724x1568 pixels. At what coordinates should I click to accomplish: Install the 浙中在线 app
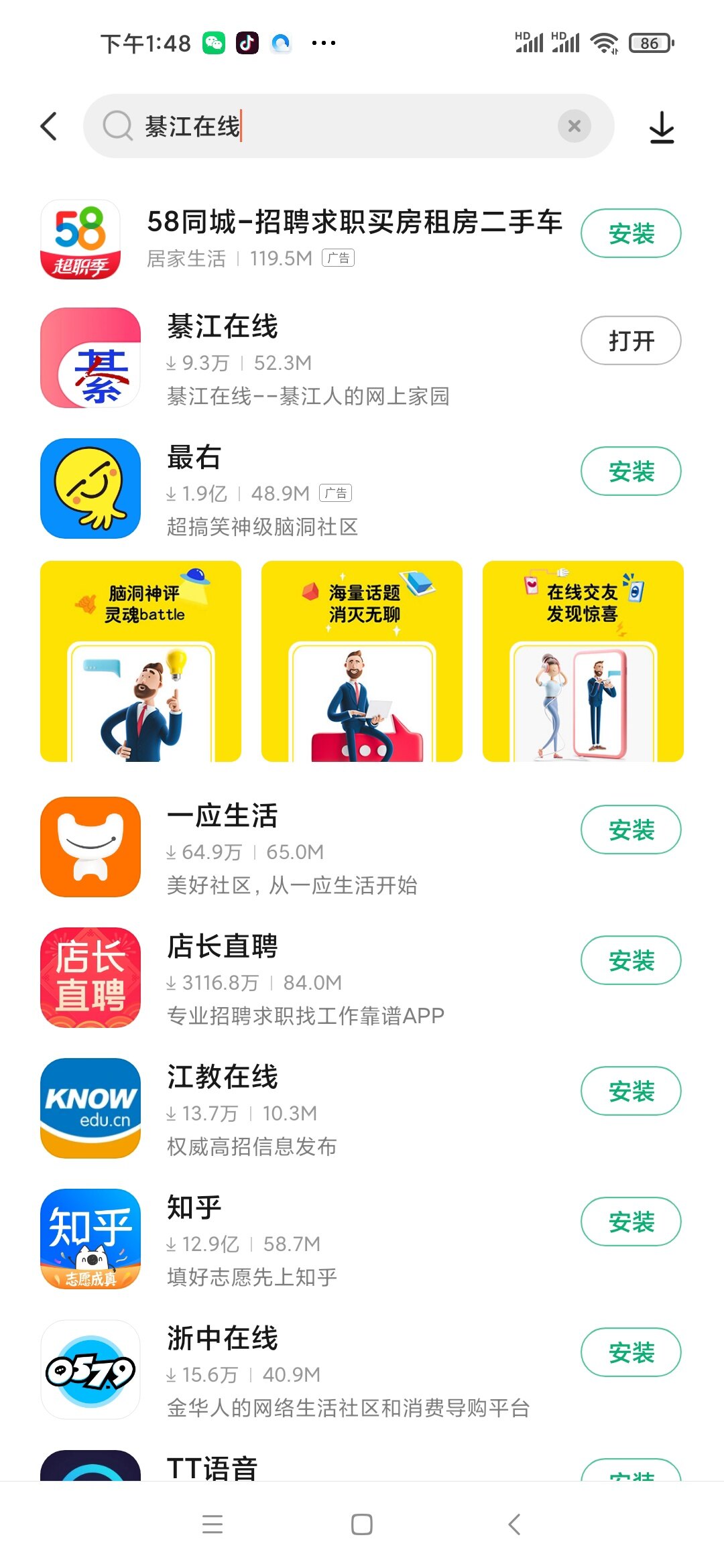[x=630, y=1352]
